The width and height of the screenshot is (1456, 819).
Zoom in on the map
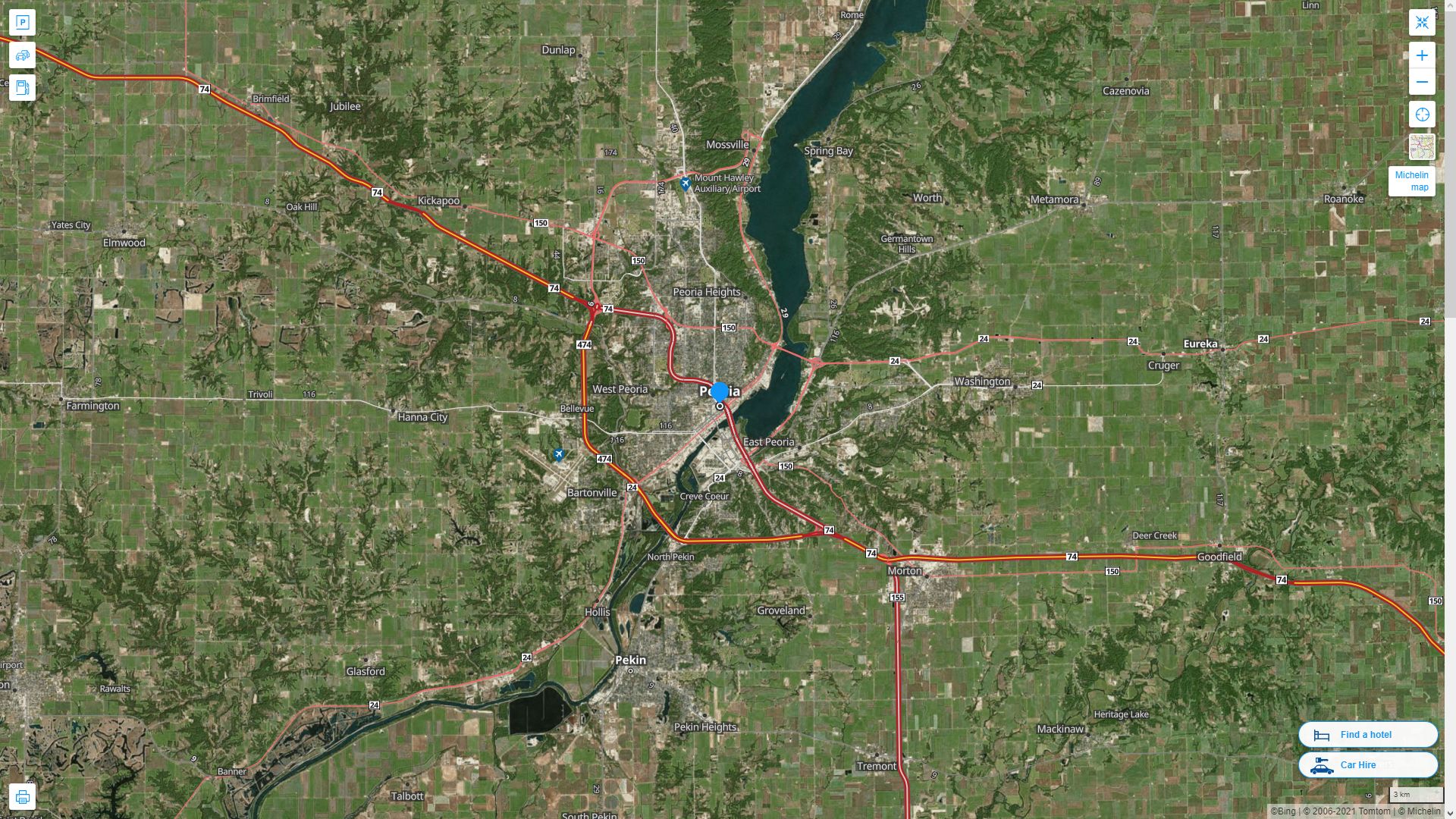pos(1422,55)
